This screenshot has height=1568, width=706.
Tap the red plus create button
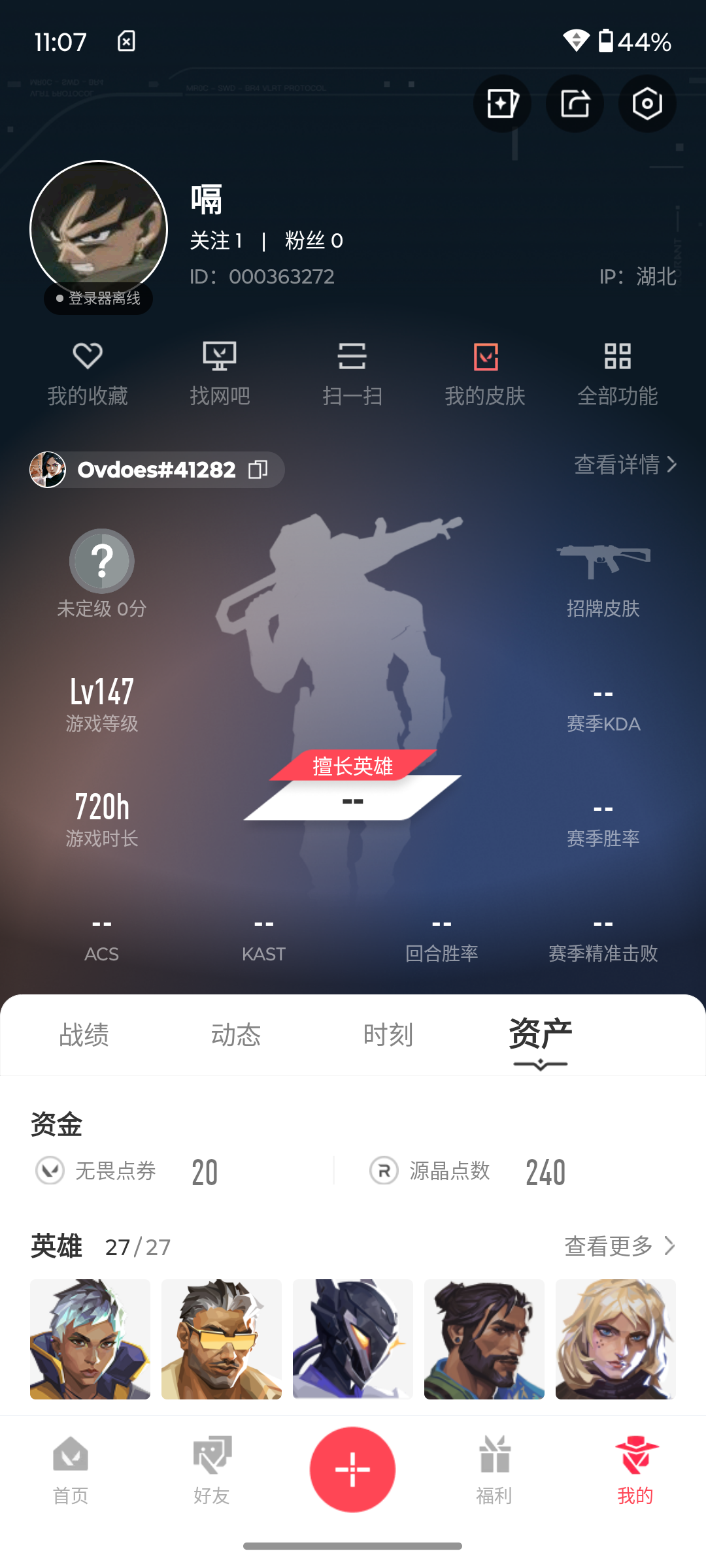click(x=352, y=1469)
